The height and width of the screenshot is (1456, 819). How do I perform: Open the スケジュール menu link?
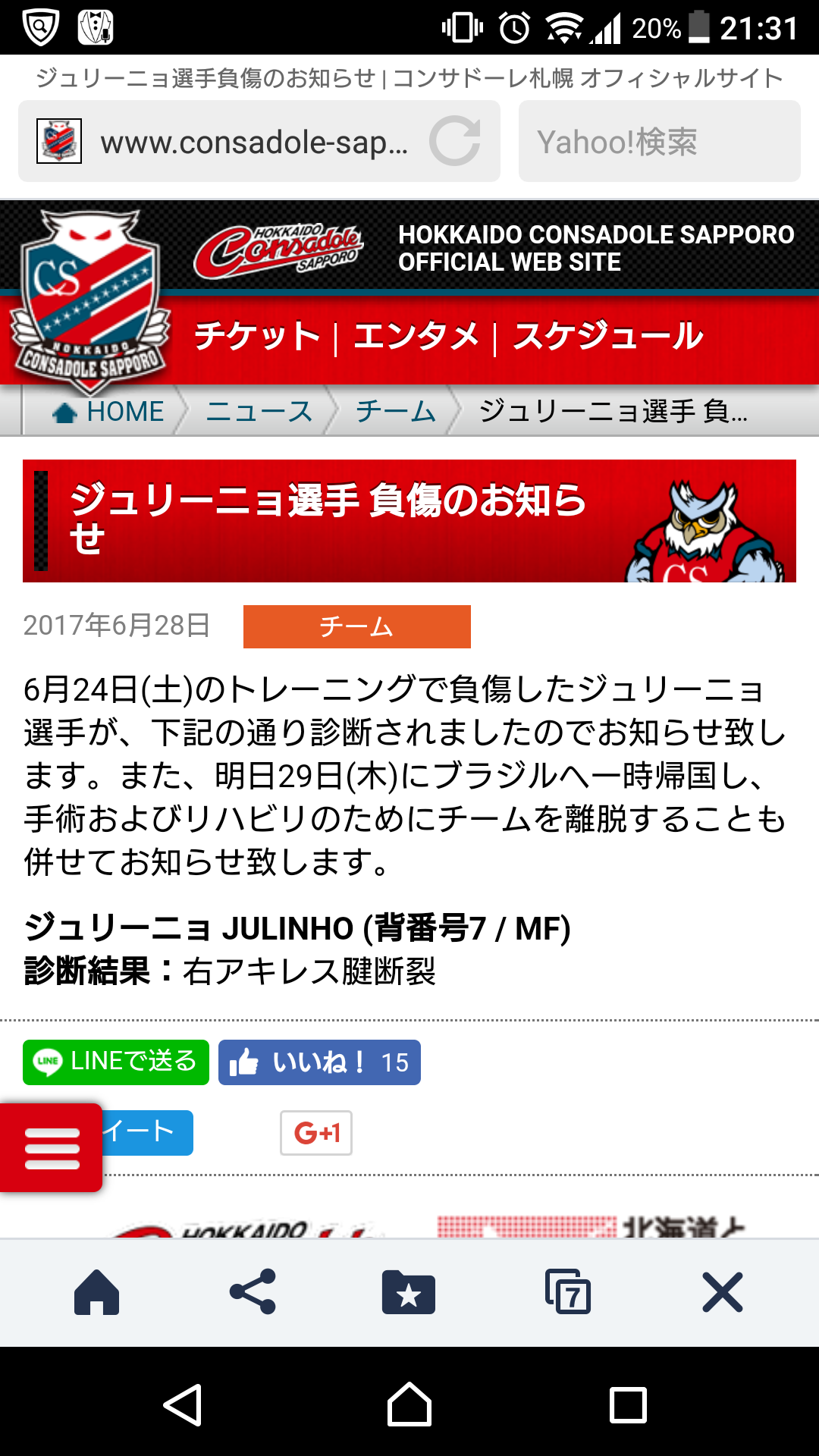click(608, 336)
